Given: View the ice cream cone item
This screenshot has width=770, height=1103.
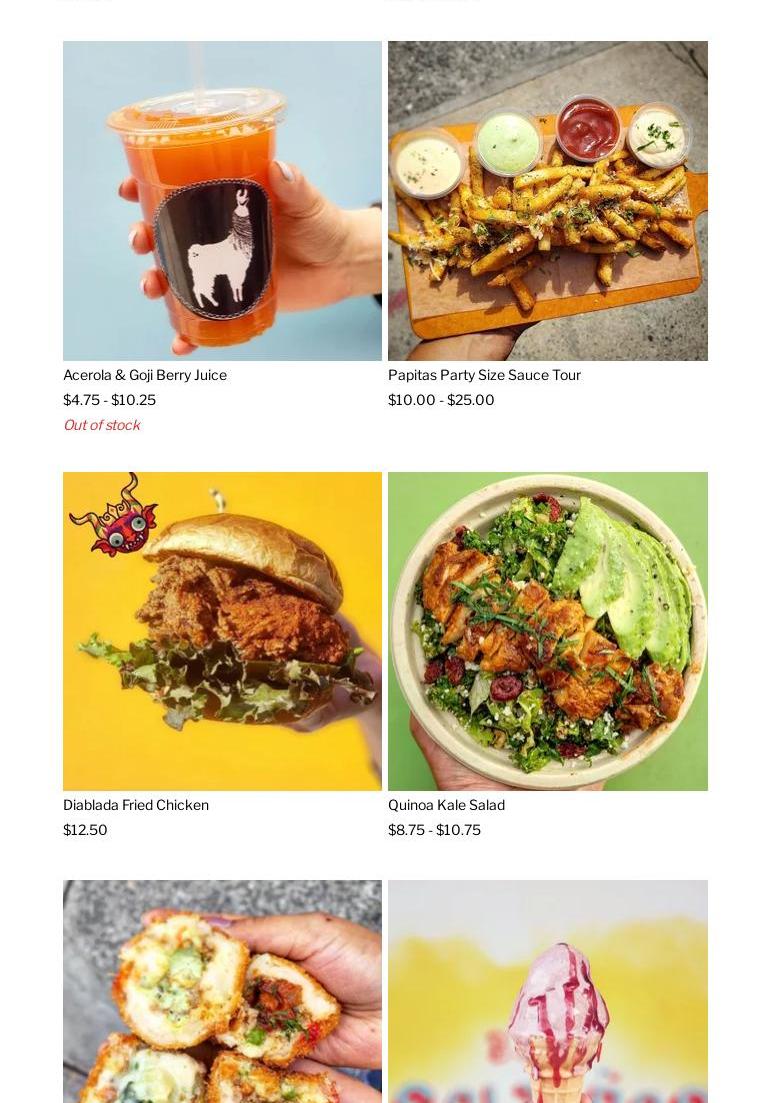Looking at the screenshot, I should tap(547, 991).
